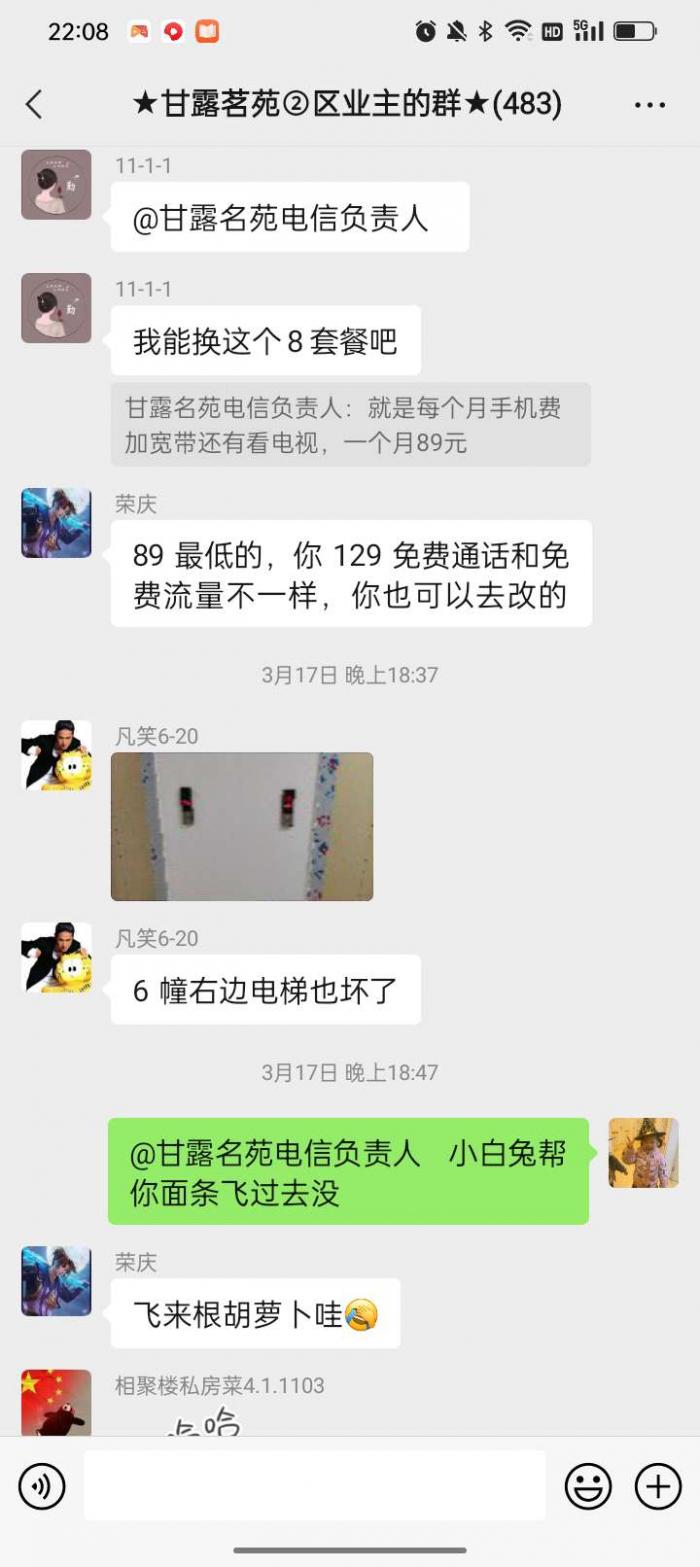The height and width of the screenshot is (1567, 700).
Task: Open the quoted message about 89元 package
Action: pyautogui.click(x=350, y=424)
